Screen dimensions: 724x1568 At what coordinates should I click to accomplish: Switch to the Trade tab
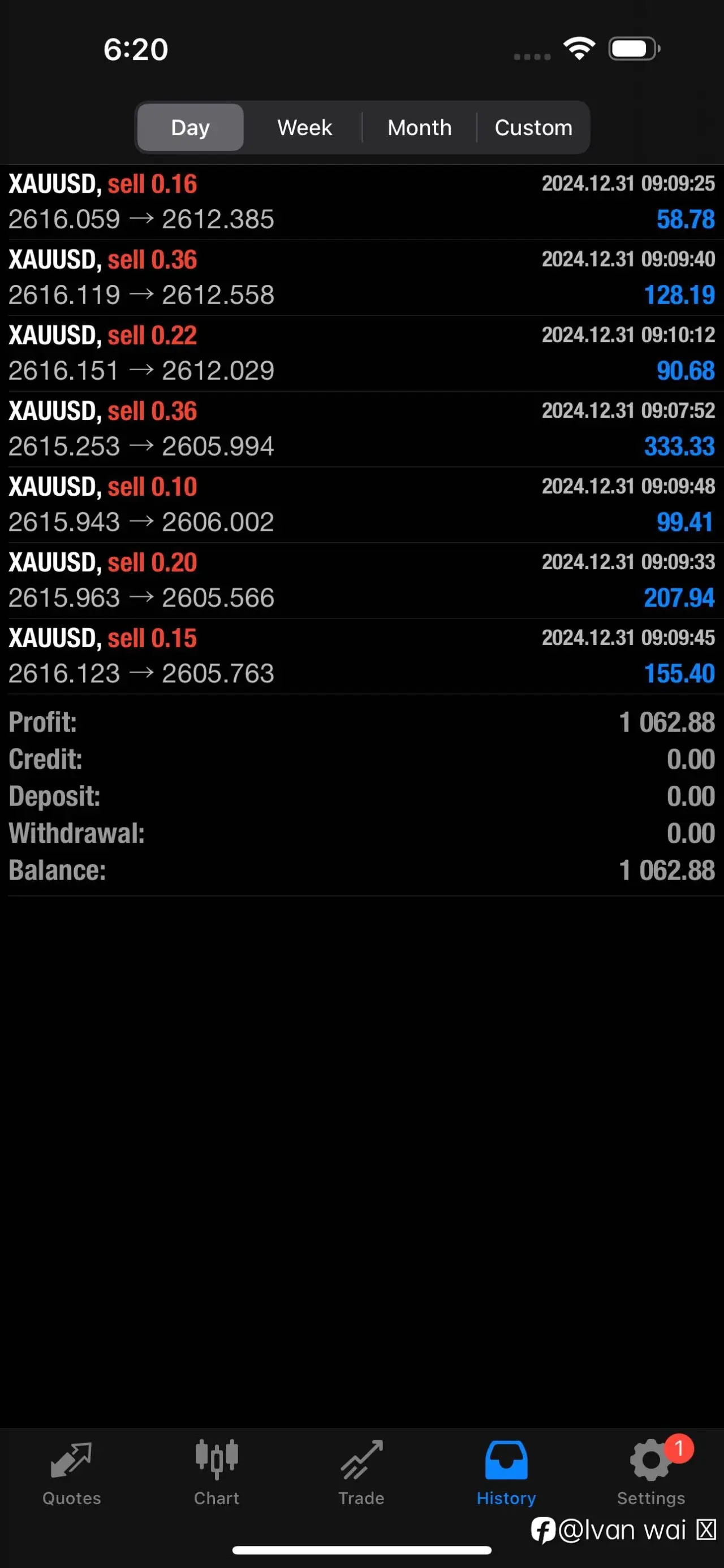(x=361, y=1472)
